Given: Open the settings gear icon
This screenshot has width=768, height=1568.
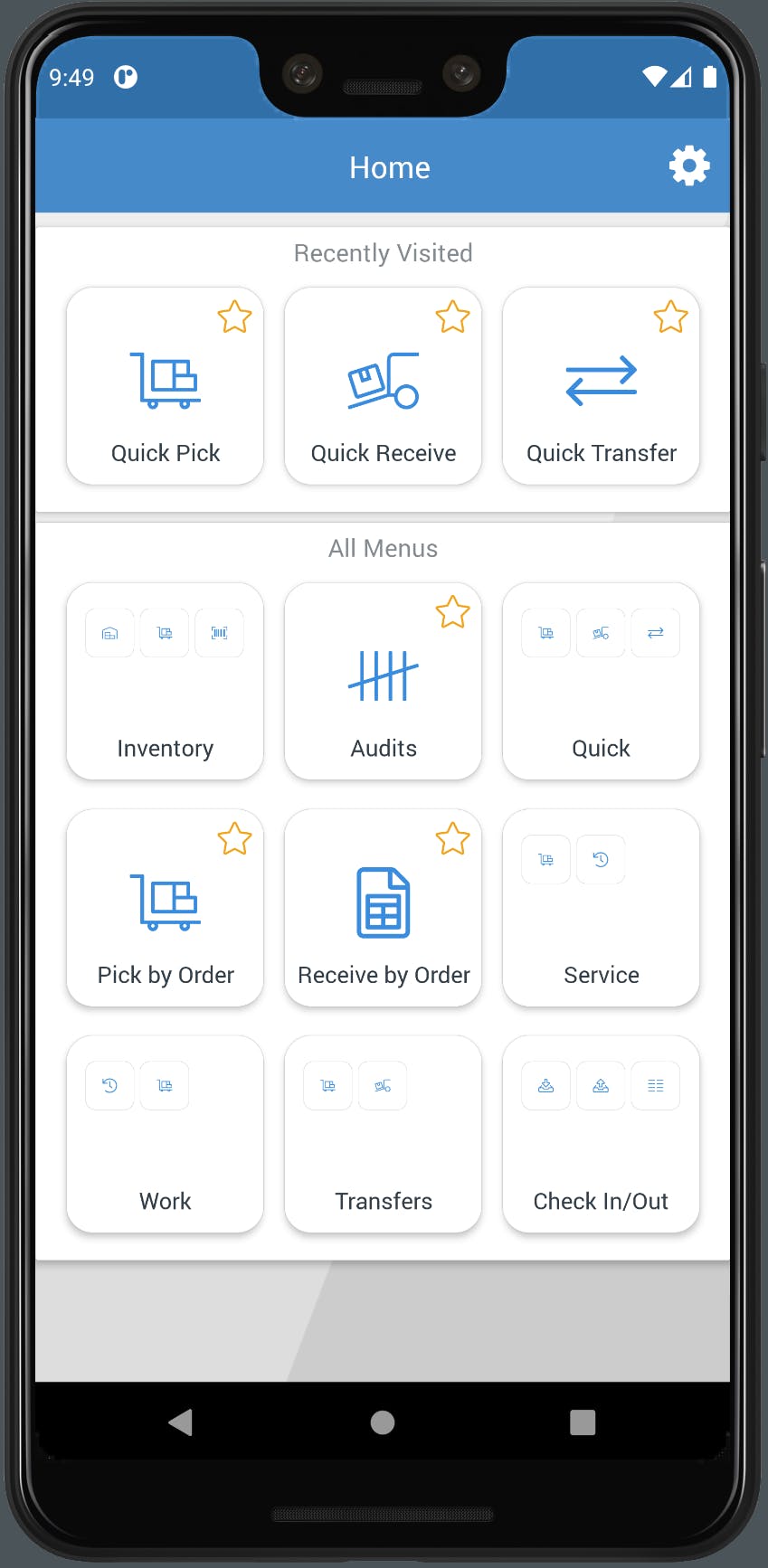Looking at the screenshot, I should [688, 166].
